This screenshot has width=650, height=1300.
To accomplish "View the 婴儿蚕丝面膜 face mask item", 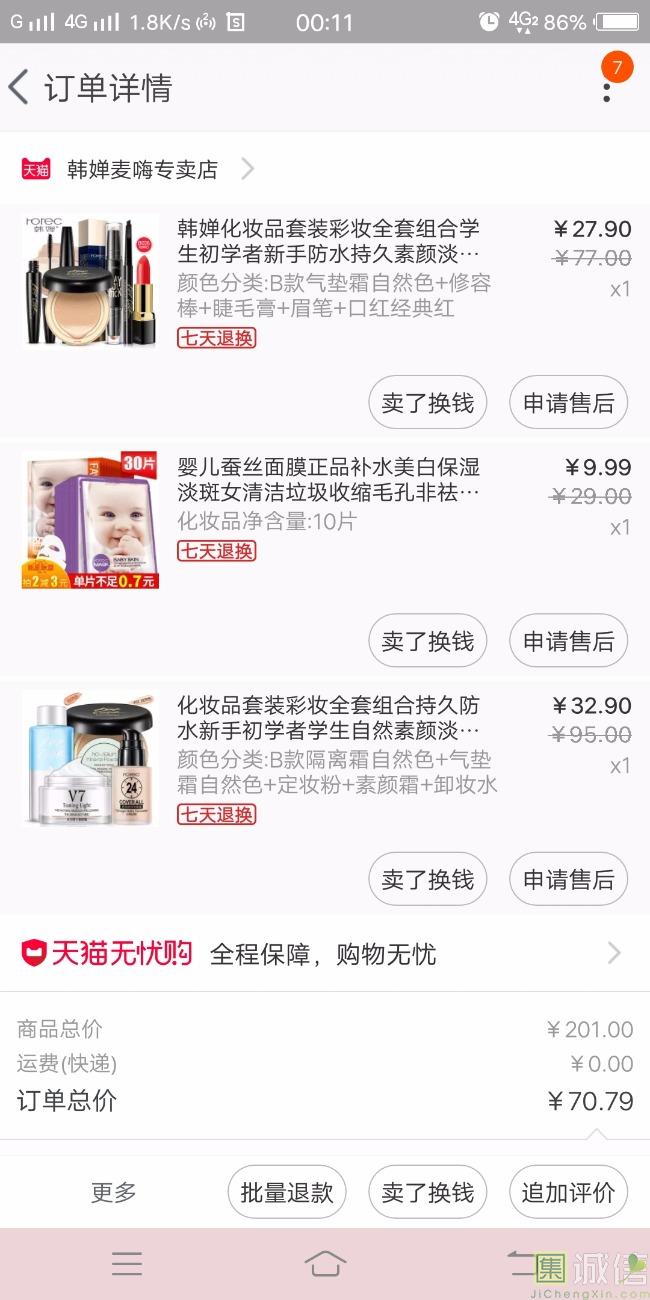I will 328,480.
